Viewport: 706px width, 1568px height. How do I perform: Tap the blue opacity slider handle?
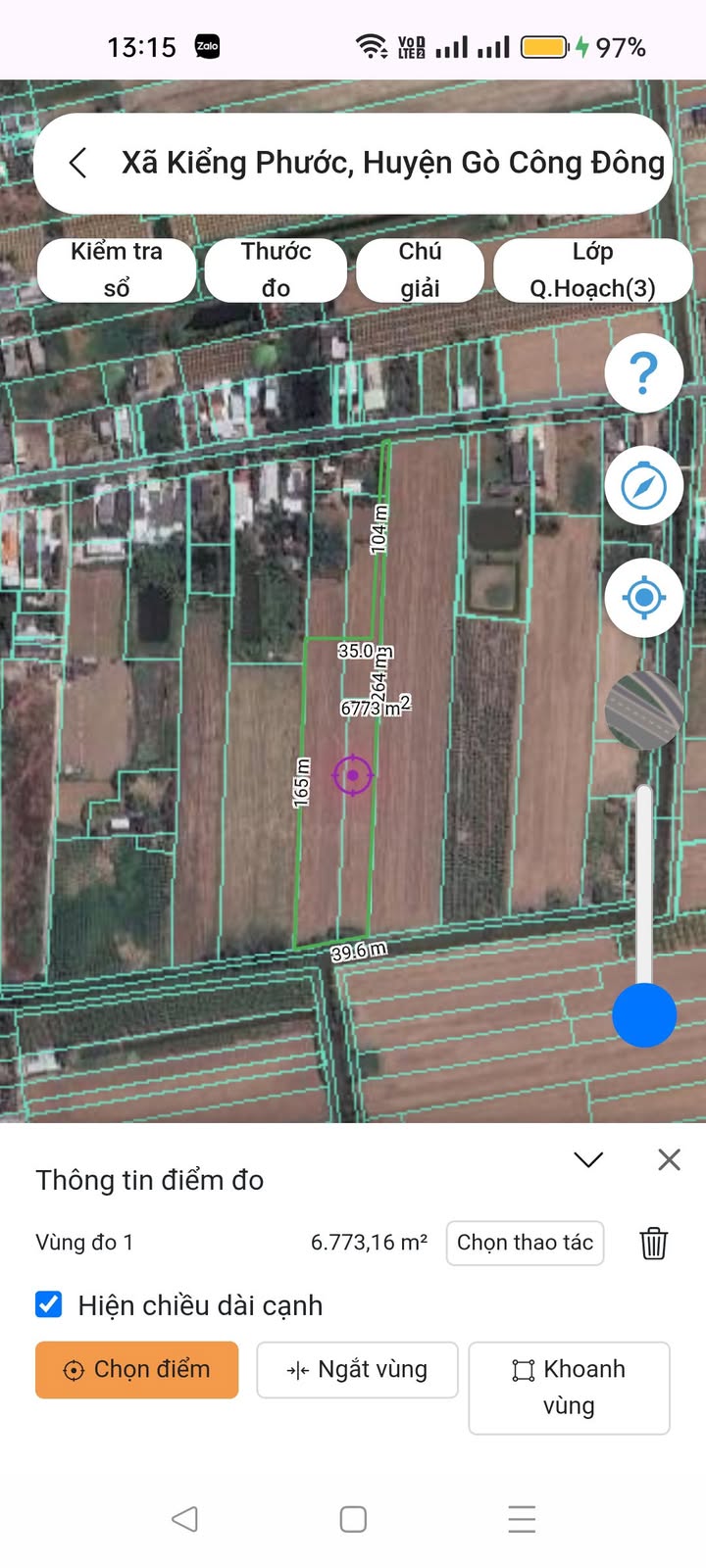(644, 1015)
